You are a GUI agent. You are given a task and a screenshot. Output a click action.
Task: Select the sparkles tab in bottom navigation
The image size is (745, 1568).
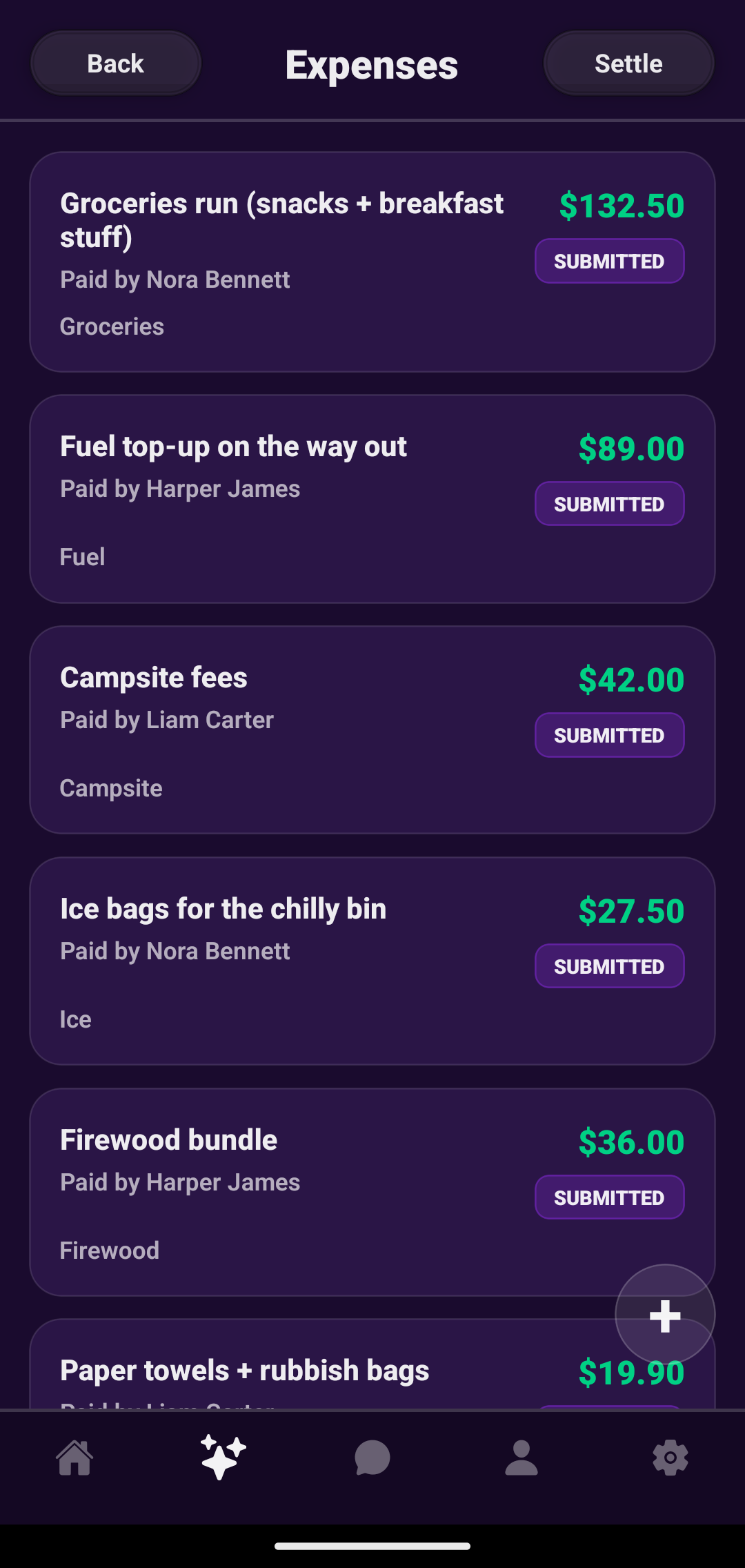223,1458
